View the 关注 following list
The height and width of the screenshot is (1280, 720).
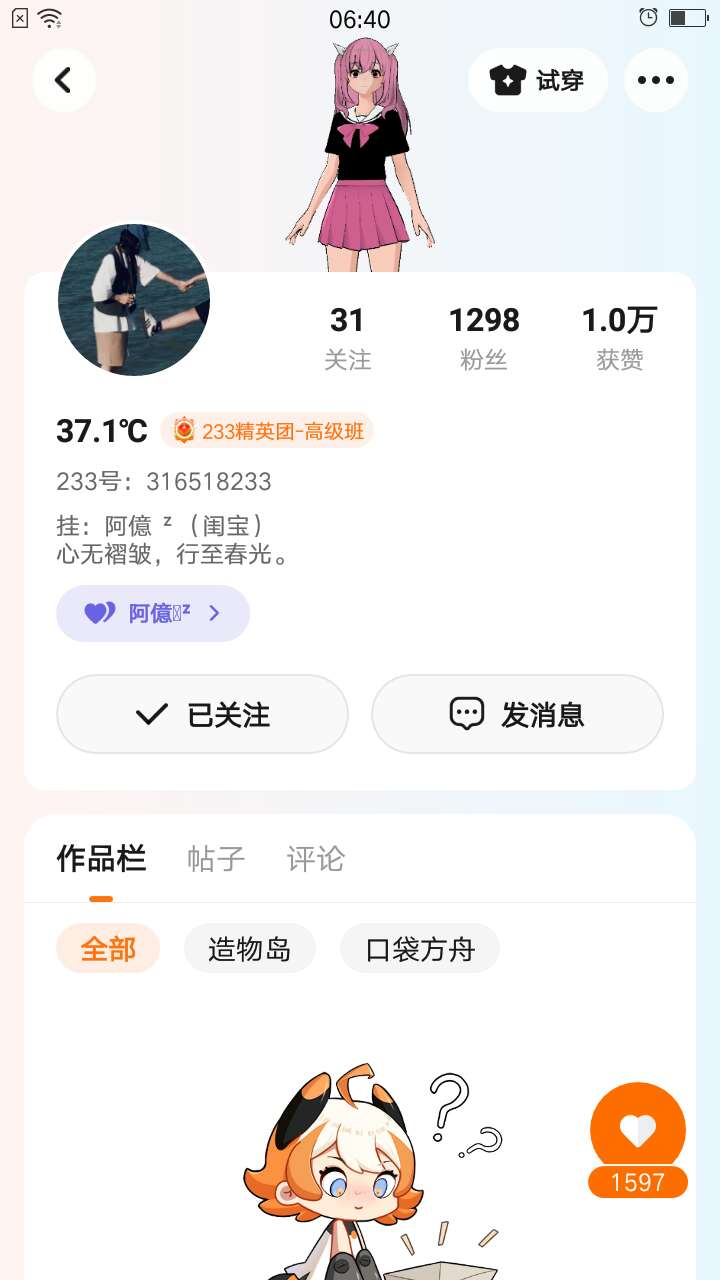[347, 338]
